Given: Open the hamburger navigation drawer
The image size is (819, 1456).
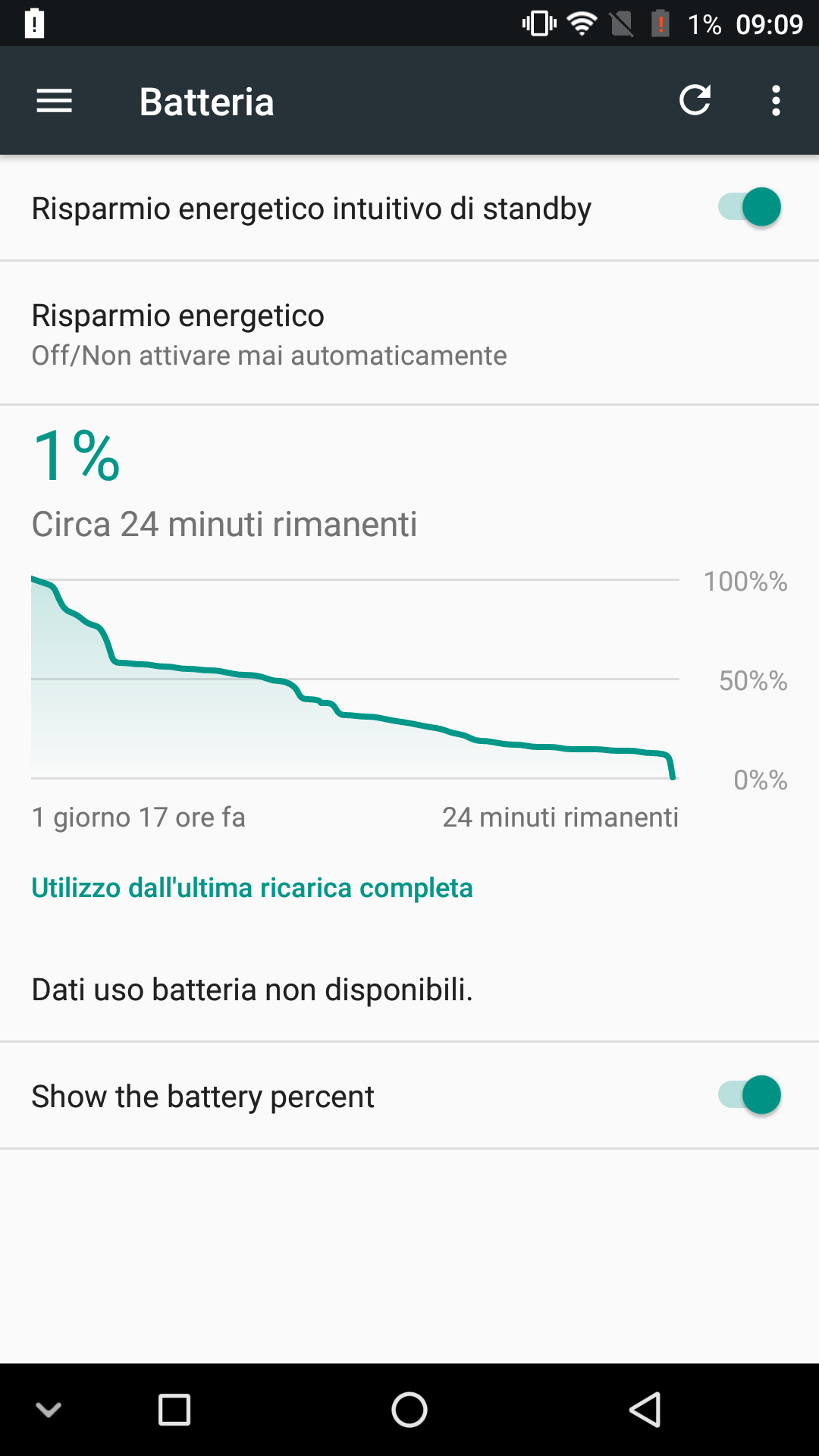Looking at the screenshot, I should click(x=54, y=101).
